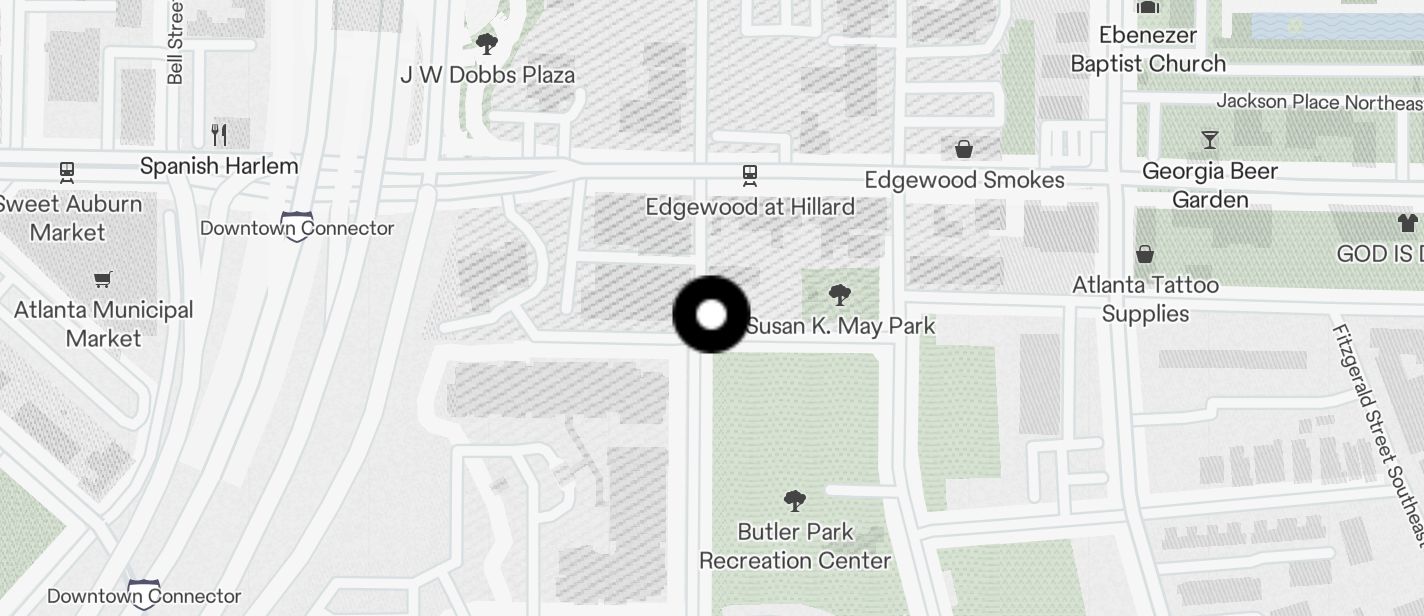This screenshot has height=616, width=1424.
Task: Select the Butler Park Recreation Center marker
Action: pyautogui.click(x=795, y=500)
